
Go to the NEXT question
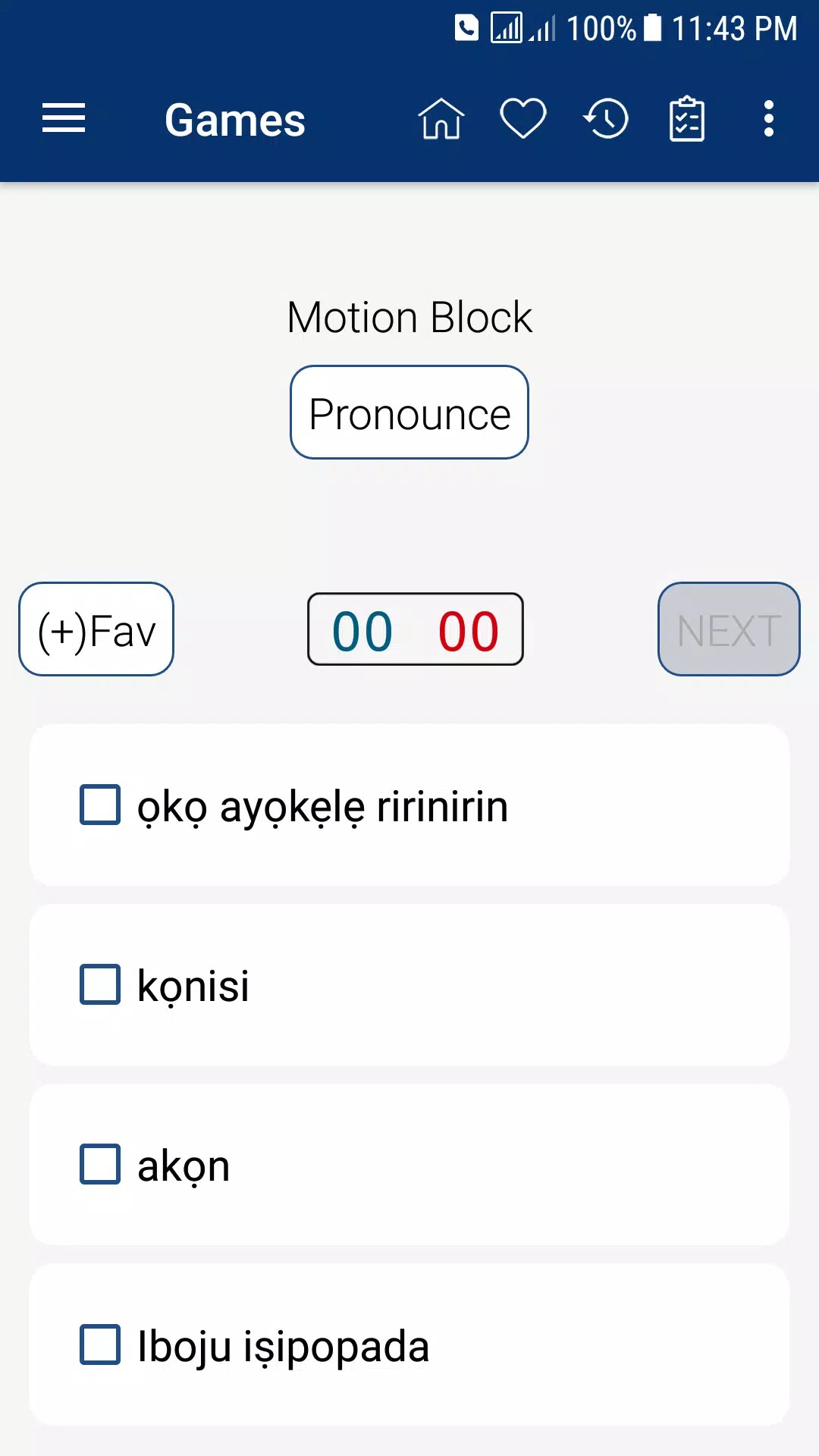pos(729,629)
